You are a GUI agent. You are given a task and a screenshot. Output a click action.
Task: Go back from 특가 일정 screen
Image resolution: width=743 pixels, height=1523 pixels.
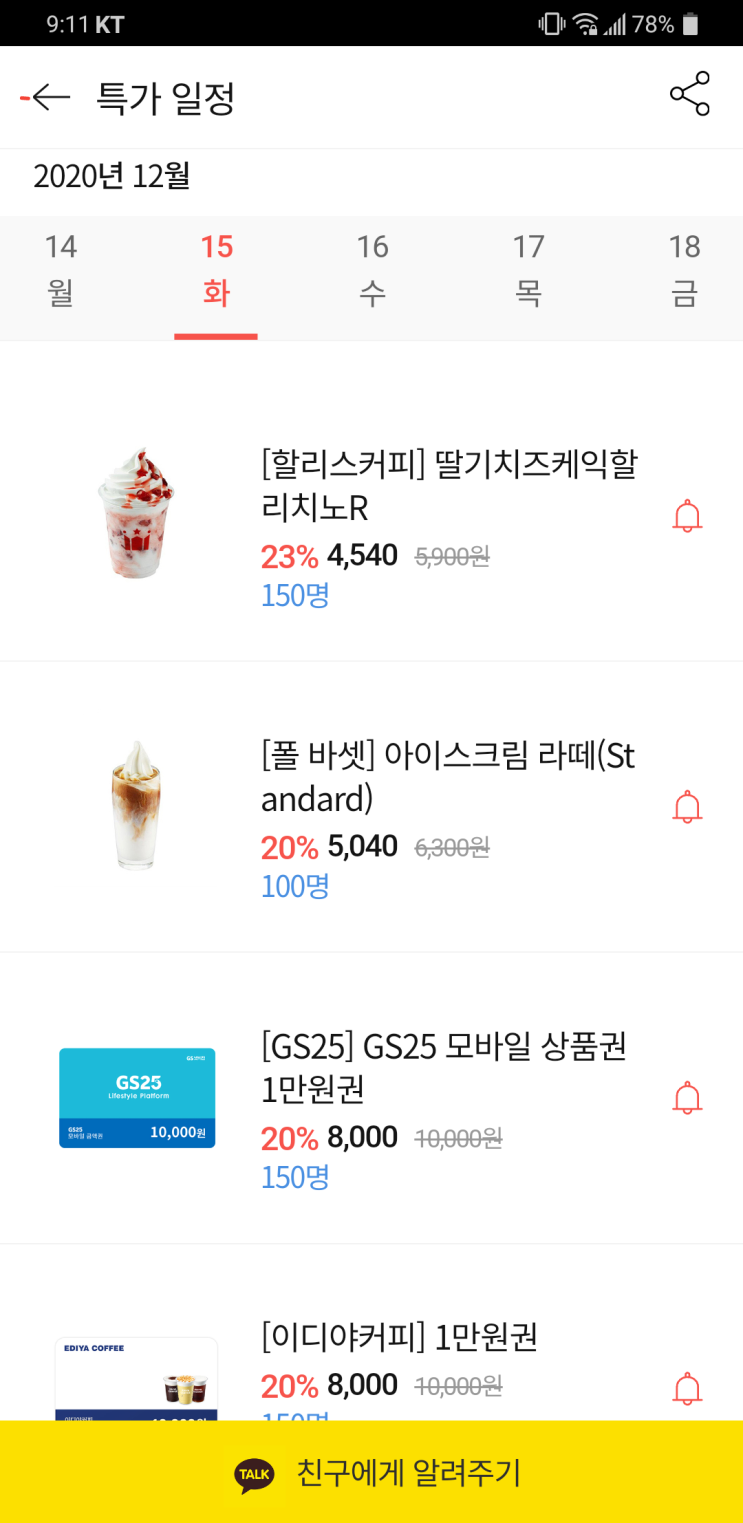48,97
